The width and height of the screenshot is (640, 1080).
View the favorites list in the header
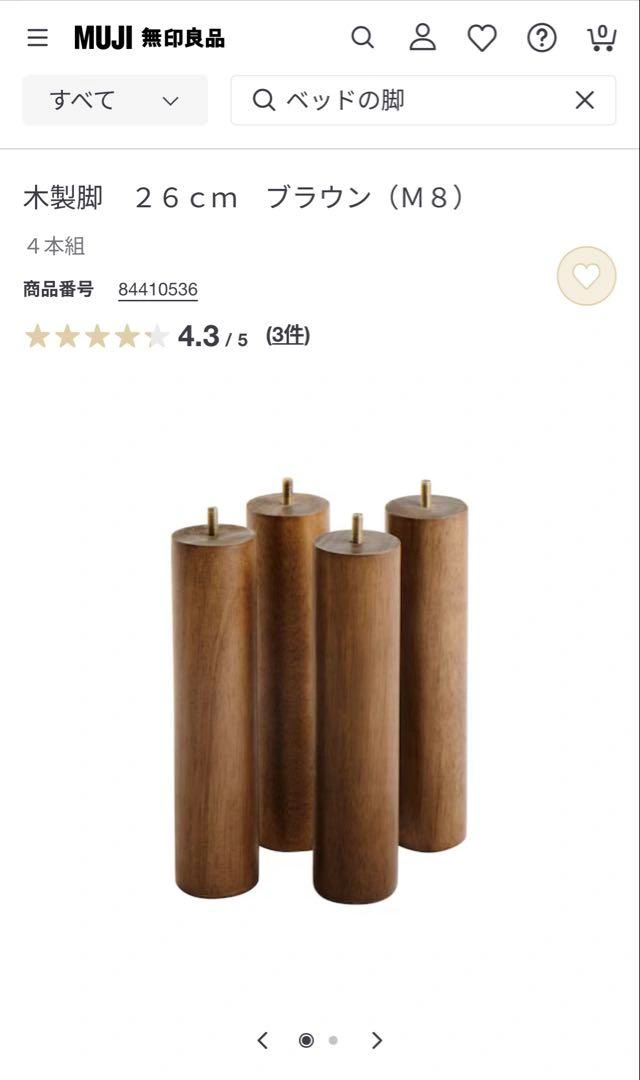[482, 38]
